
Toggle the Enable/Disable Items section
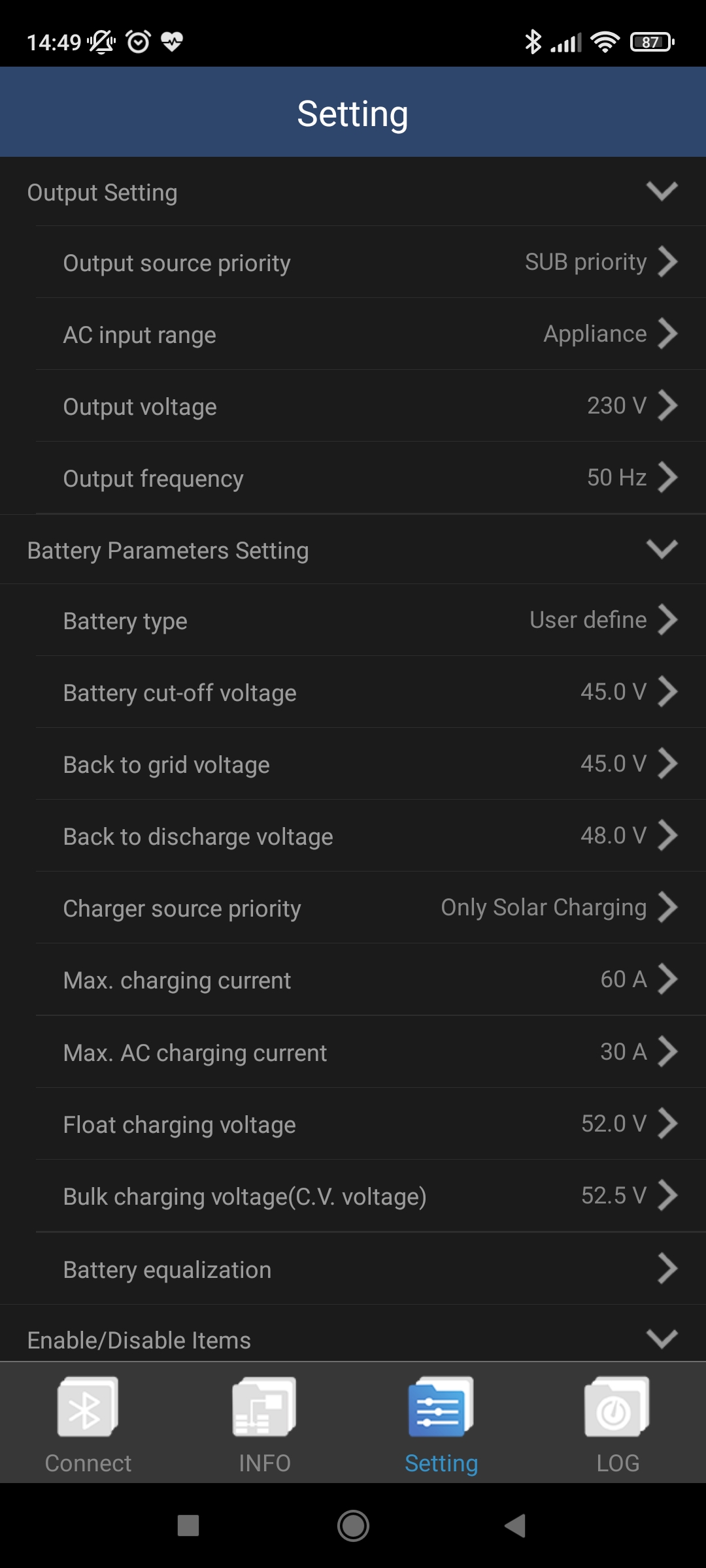click(662, 1339)
